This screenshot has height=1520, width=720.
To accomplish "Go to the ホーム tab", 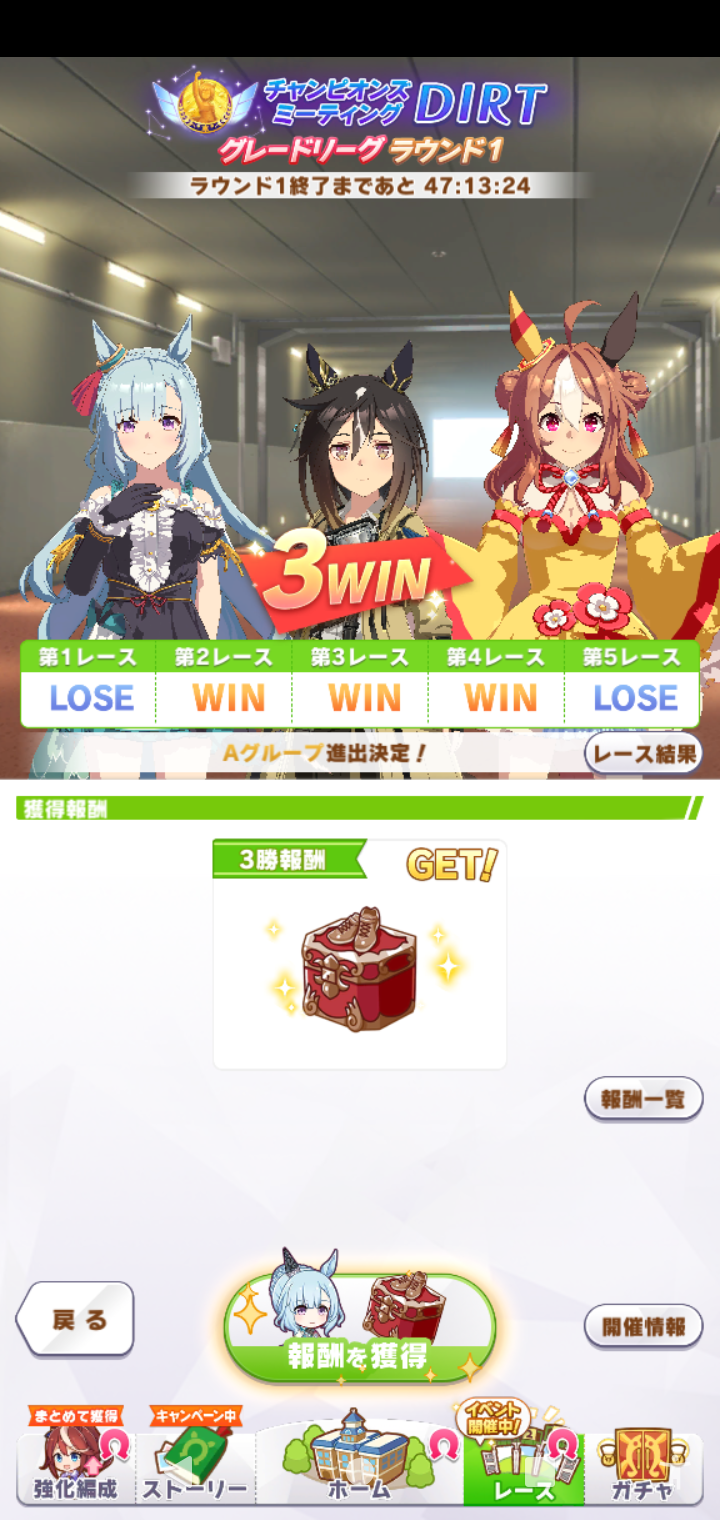I will click(x=359, y=1466).
